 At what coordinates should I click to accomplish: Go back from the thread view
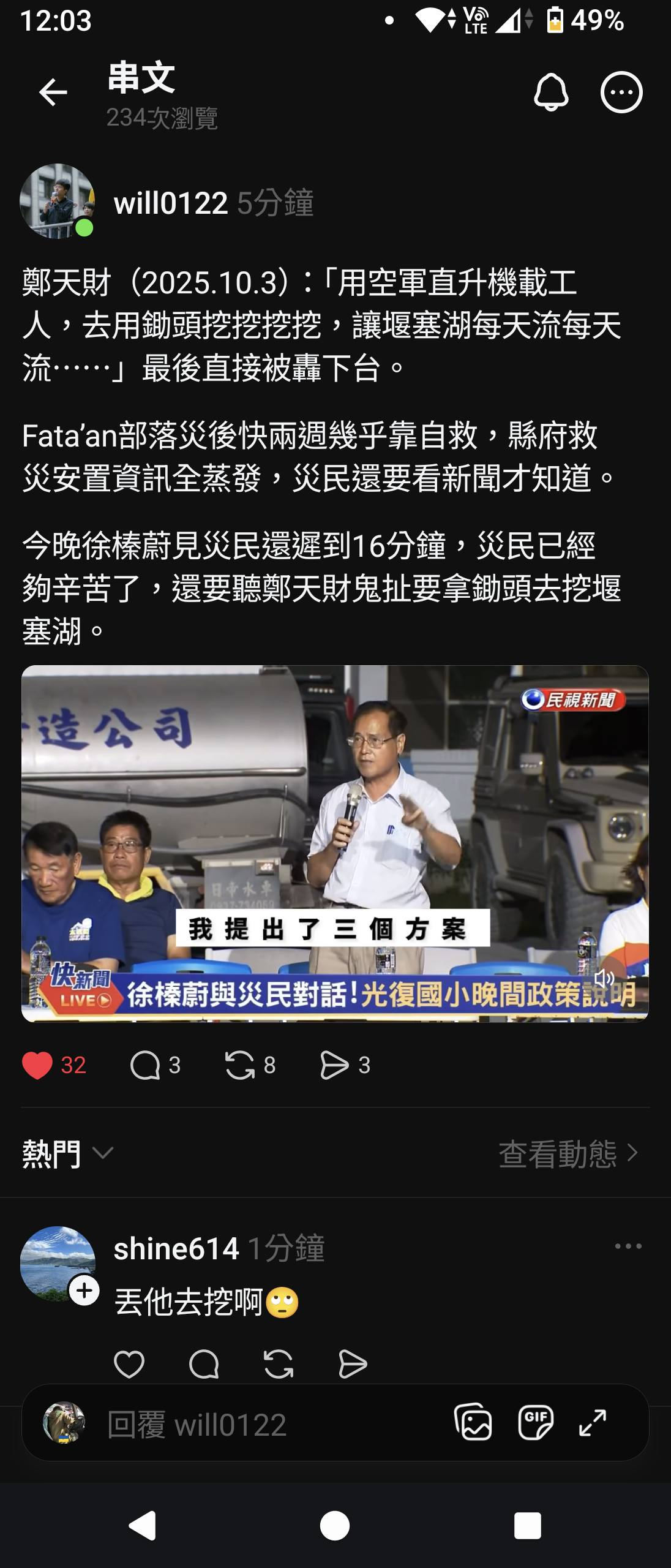coord(53,92)
